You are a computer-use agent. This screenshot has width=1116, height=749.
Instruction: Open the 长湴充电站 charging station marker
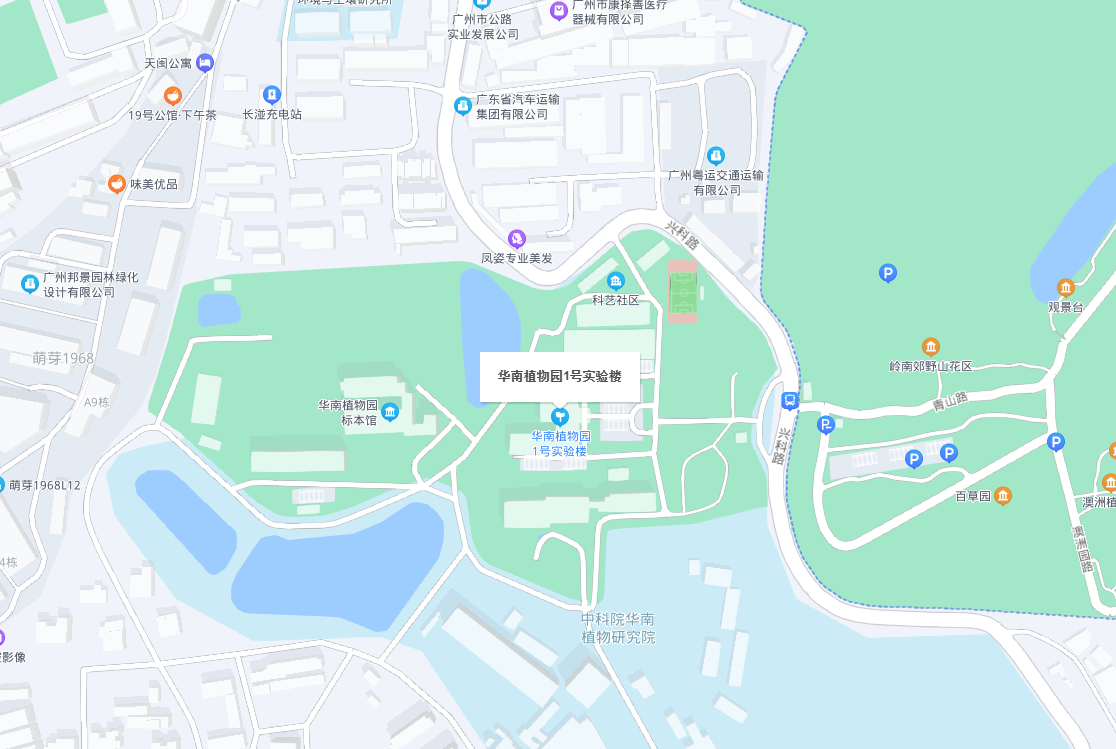point(271,95)
